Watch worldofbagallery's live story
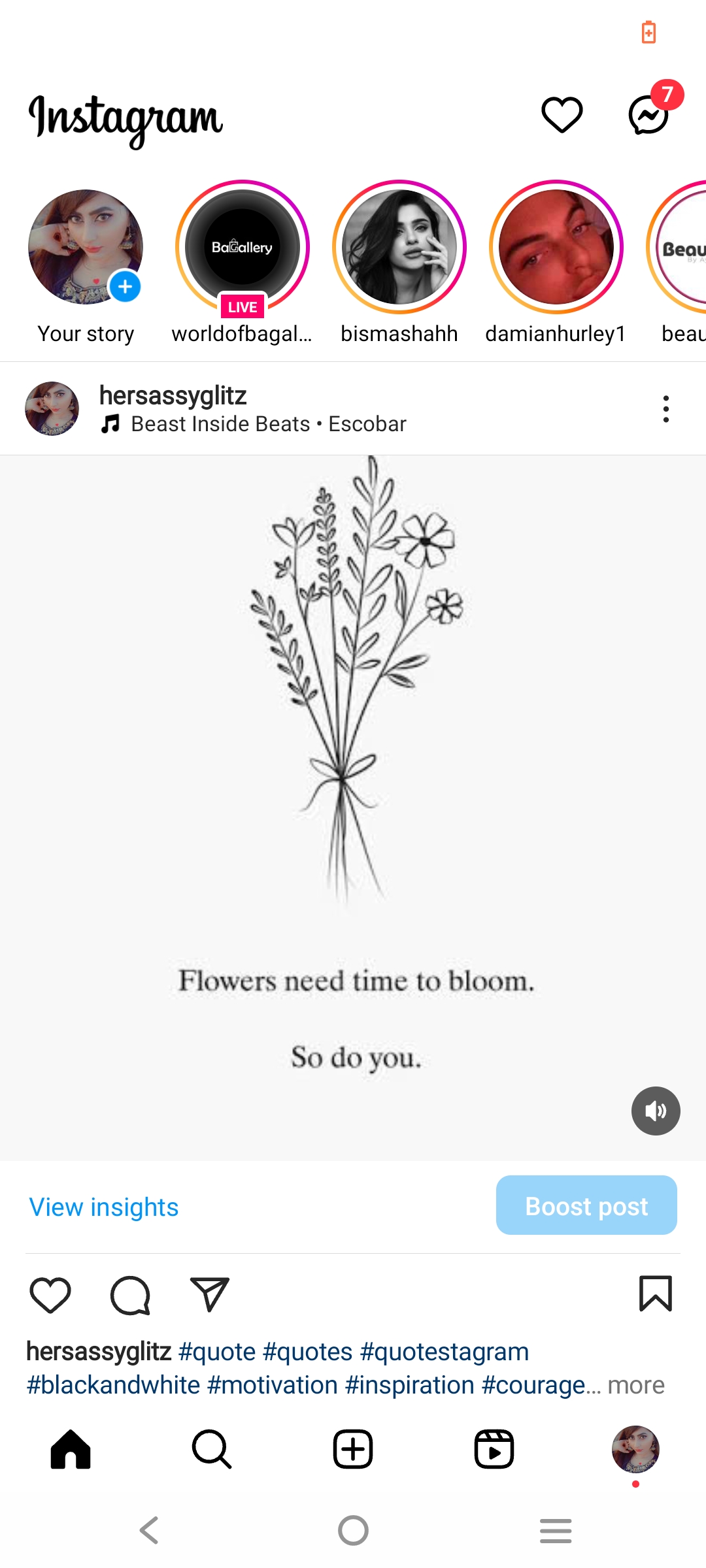The height and width of the screenshot is (1568, 706). pos(242,248)
